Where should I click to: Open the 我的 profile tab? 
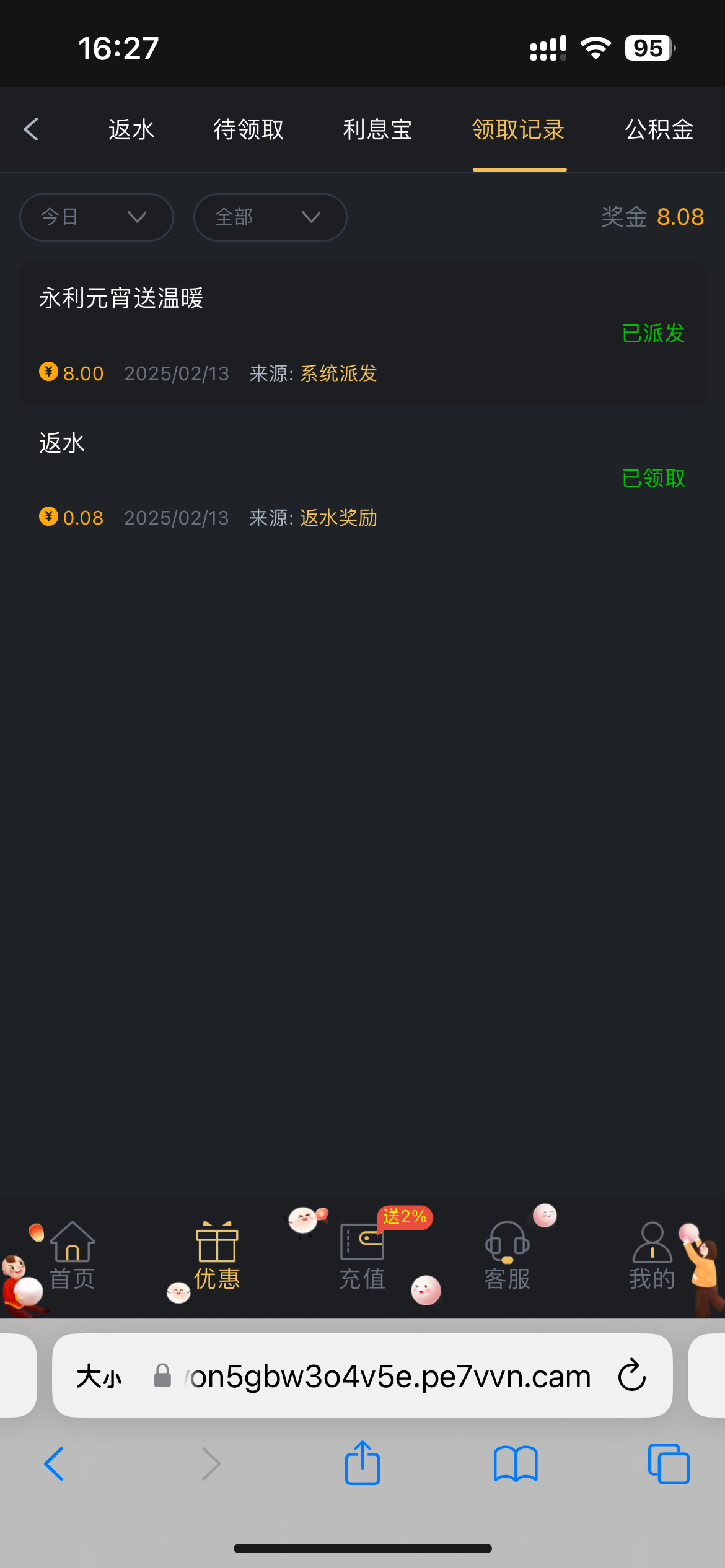click(x=652, y=1256)
